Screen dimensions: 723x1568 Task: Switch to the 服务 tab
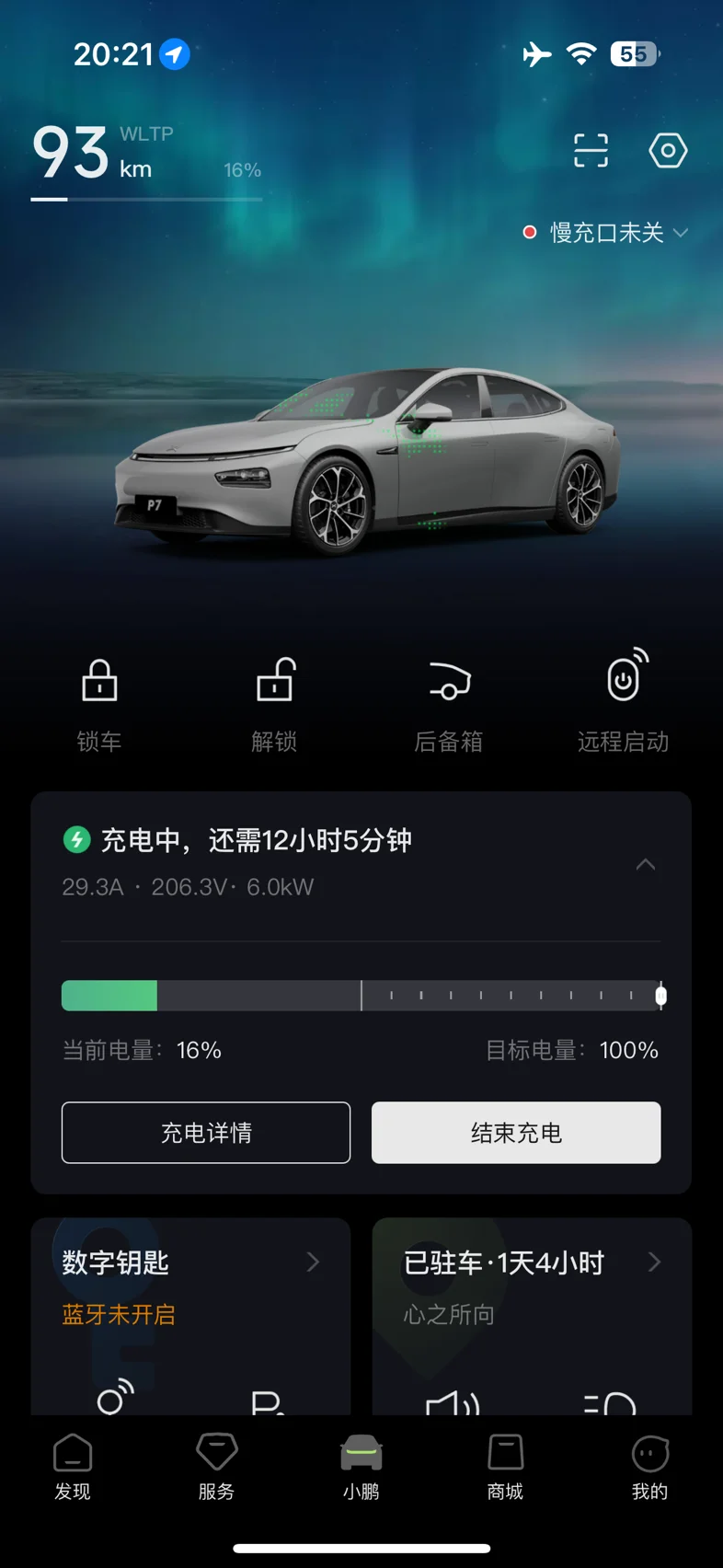[217, 1467]
